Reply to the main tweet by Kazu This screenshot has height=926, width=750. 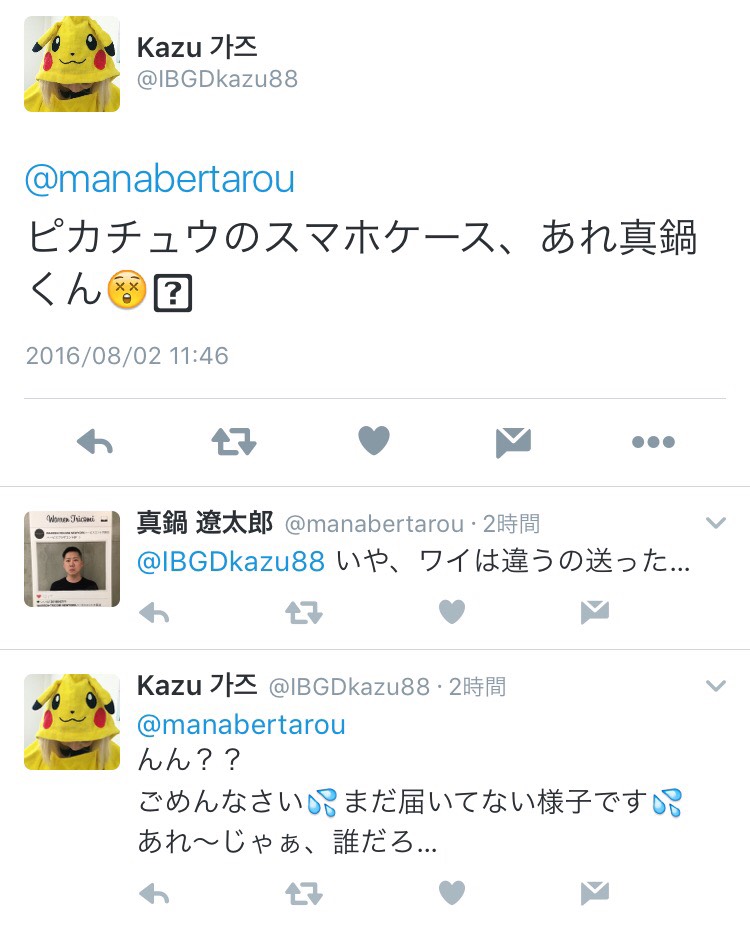(x=95, y=442)
